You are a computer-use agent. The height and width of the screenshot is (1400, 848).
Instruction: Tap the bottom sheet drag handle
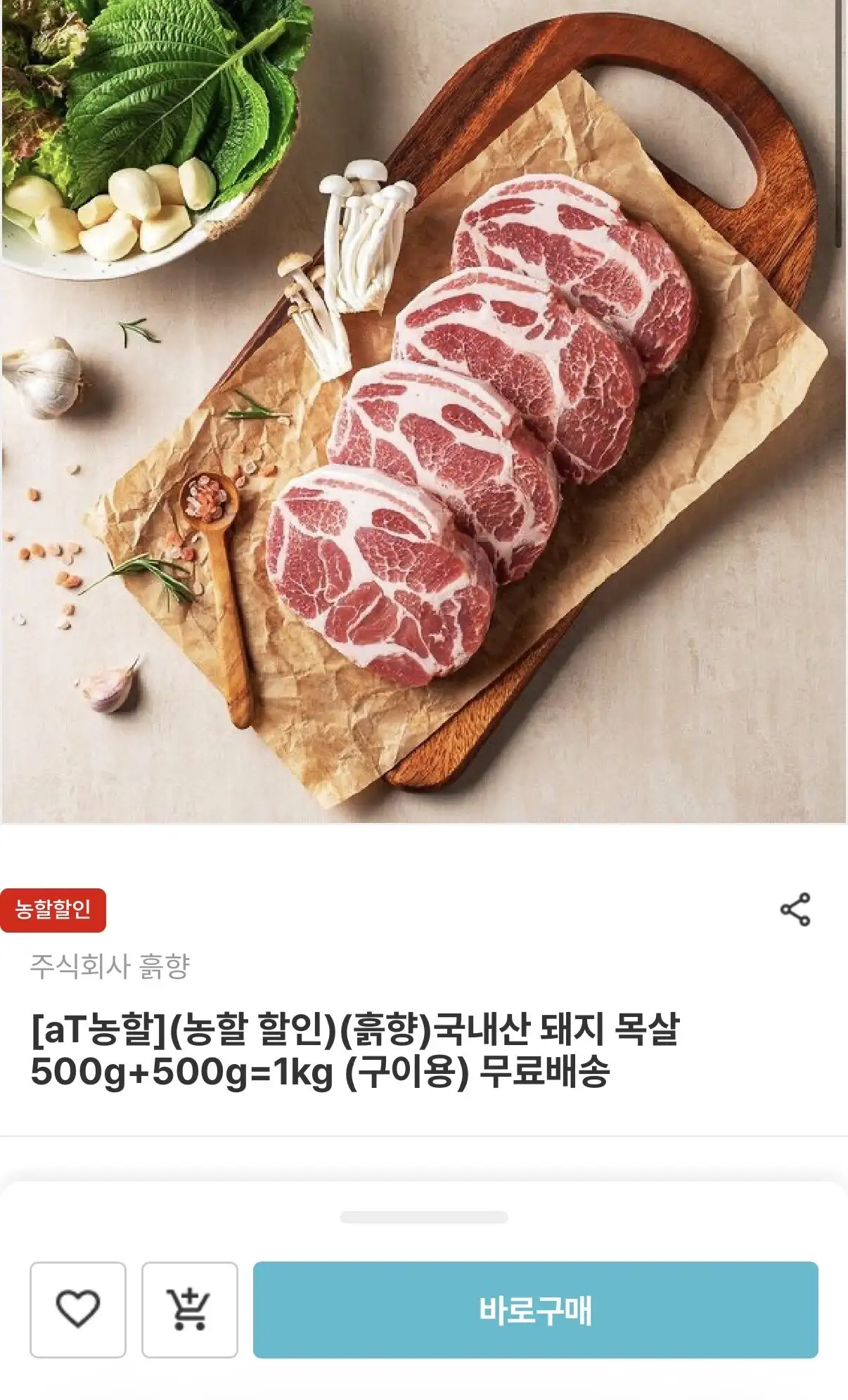424,1217
